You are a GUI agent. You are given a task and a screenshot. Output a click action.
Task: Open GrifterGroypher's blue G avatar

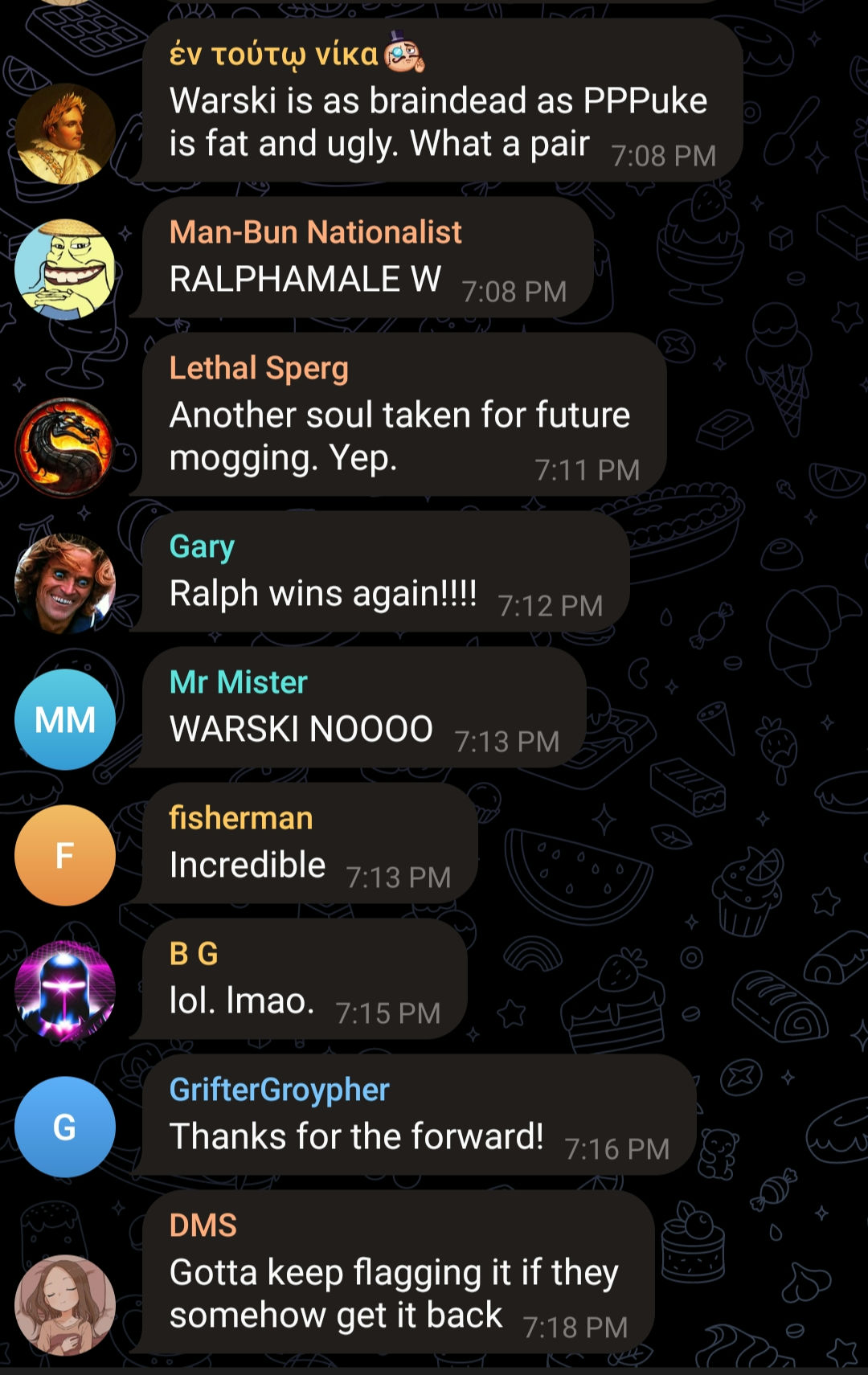(64, 1127)
